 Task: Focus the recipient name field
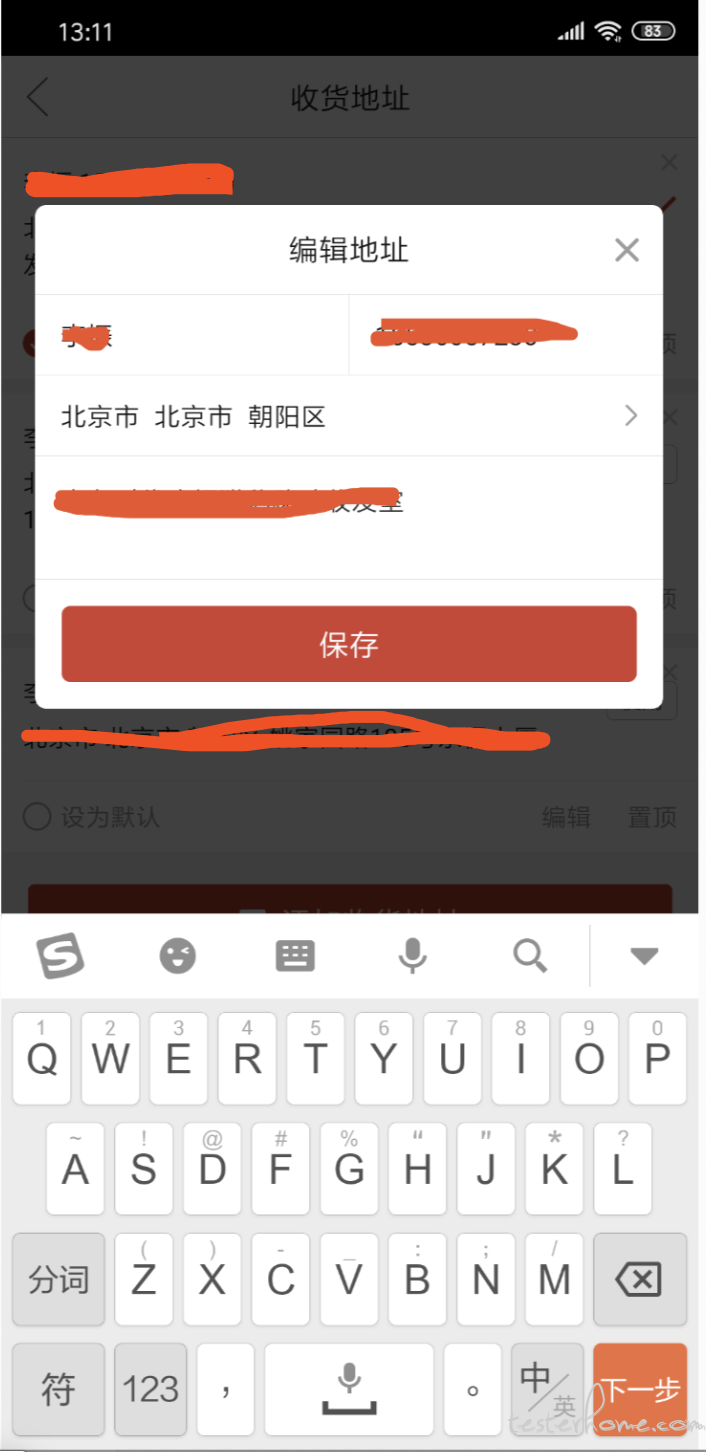pyautogui.click(x=192, y=336)
